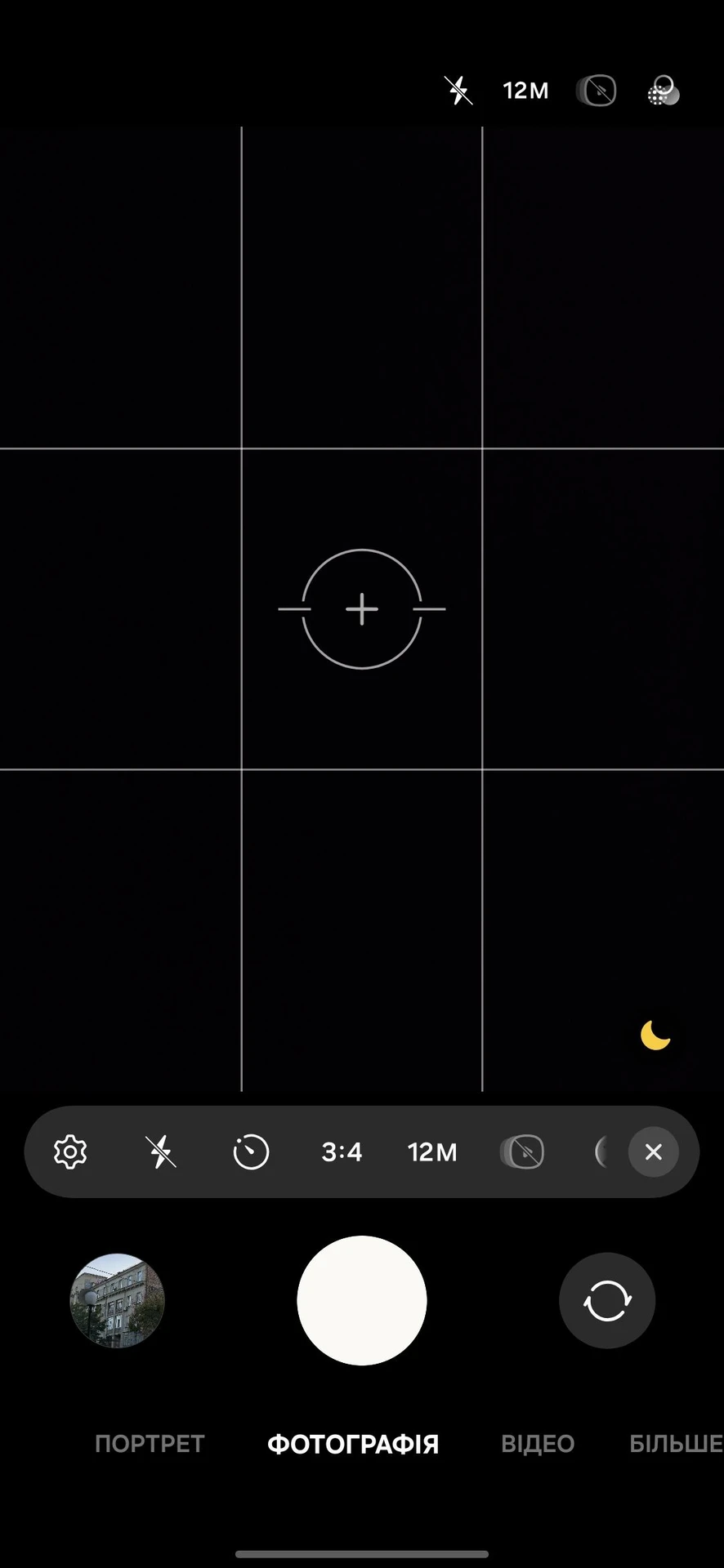
Task: Change the 3:4 aspect ratio
Action: pyautogui.click(x=342, y=1152)
